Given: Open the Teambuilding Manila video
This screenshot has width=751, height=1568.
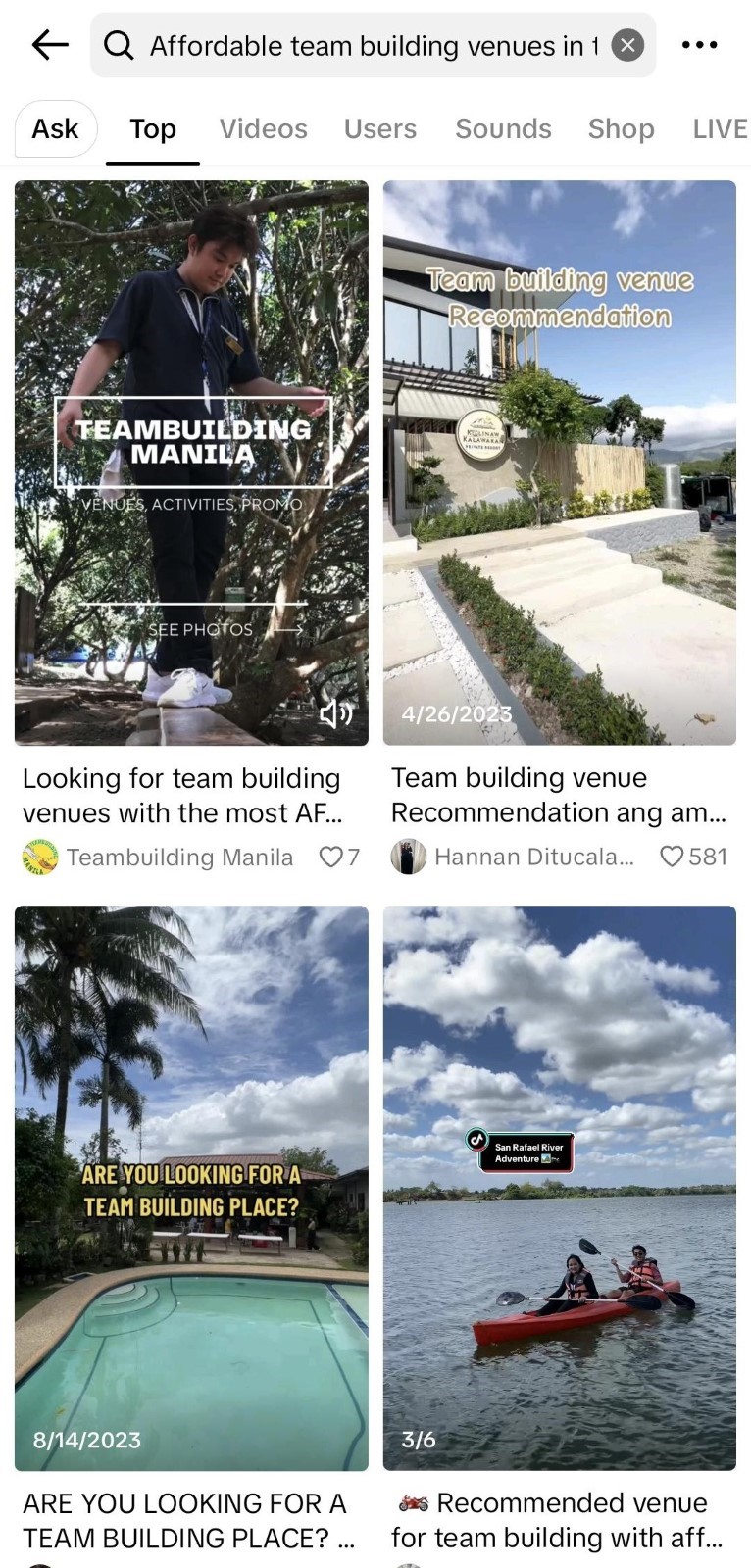Looking at the screenshot, I should tap(191, 461).
